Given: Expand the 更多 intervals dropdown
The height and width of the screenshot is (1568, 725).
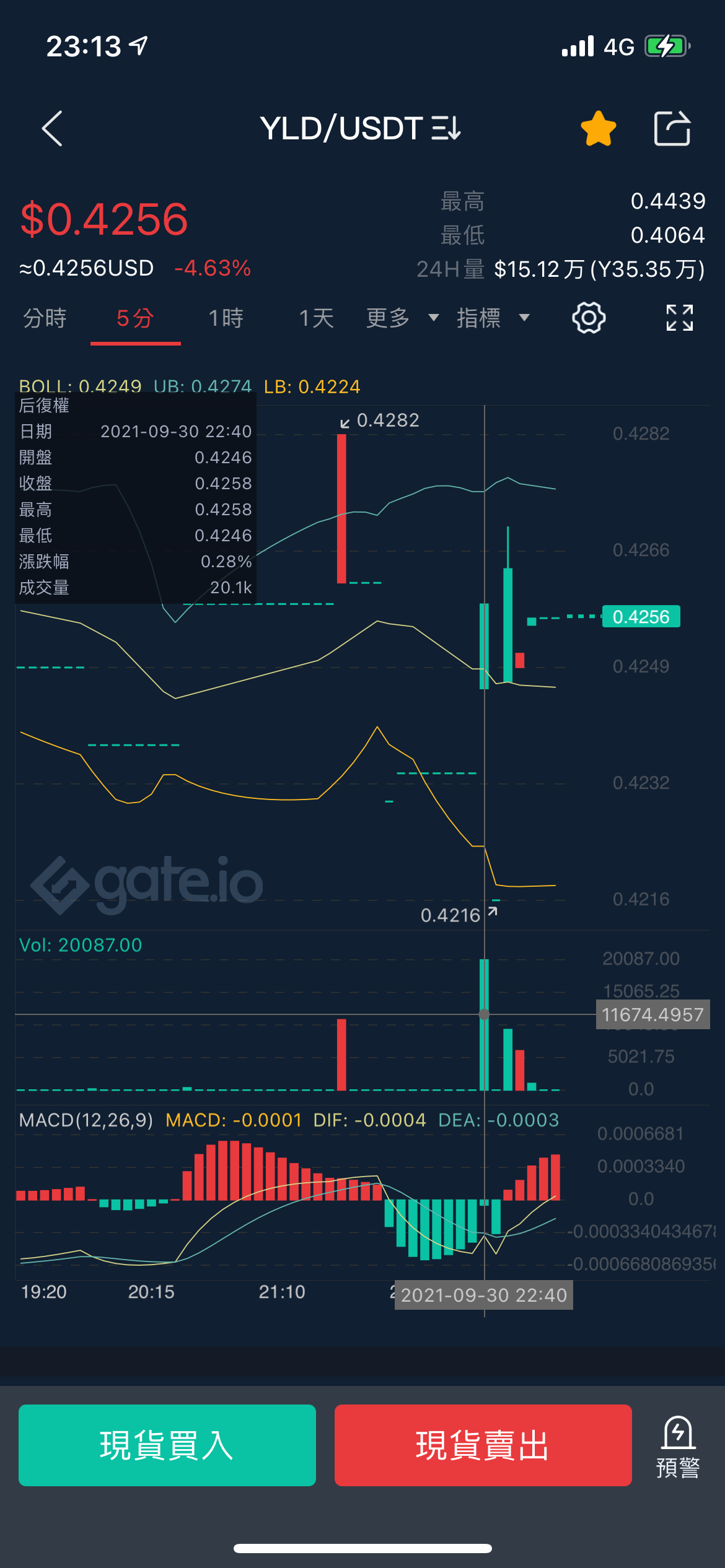Looking at the screenshot, I should click(403, 318).
